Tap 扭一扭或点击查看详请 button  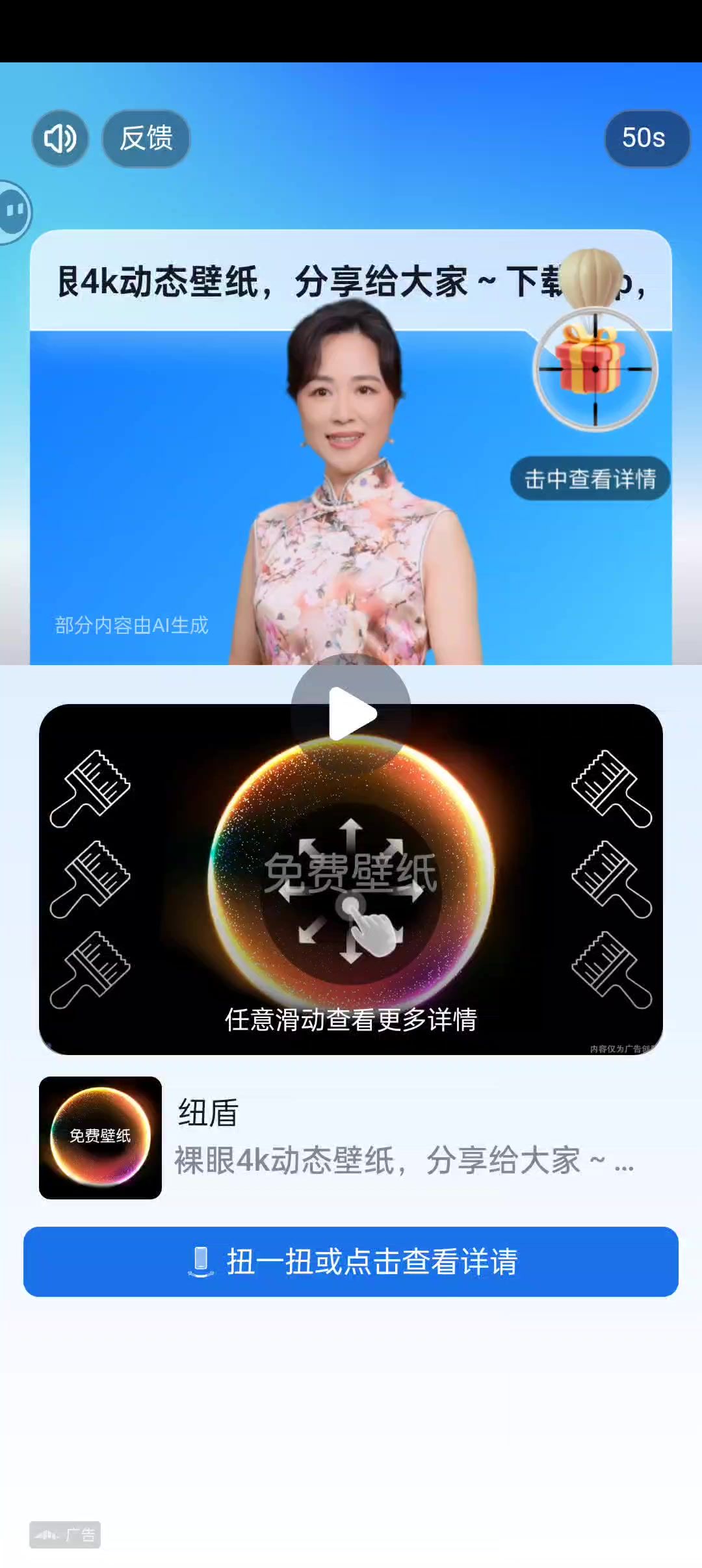point(351,1262)
